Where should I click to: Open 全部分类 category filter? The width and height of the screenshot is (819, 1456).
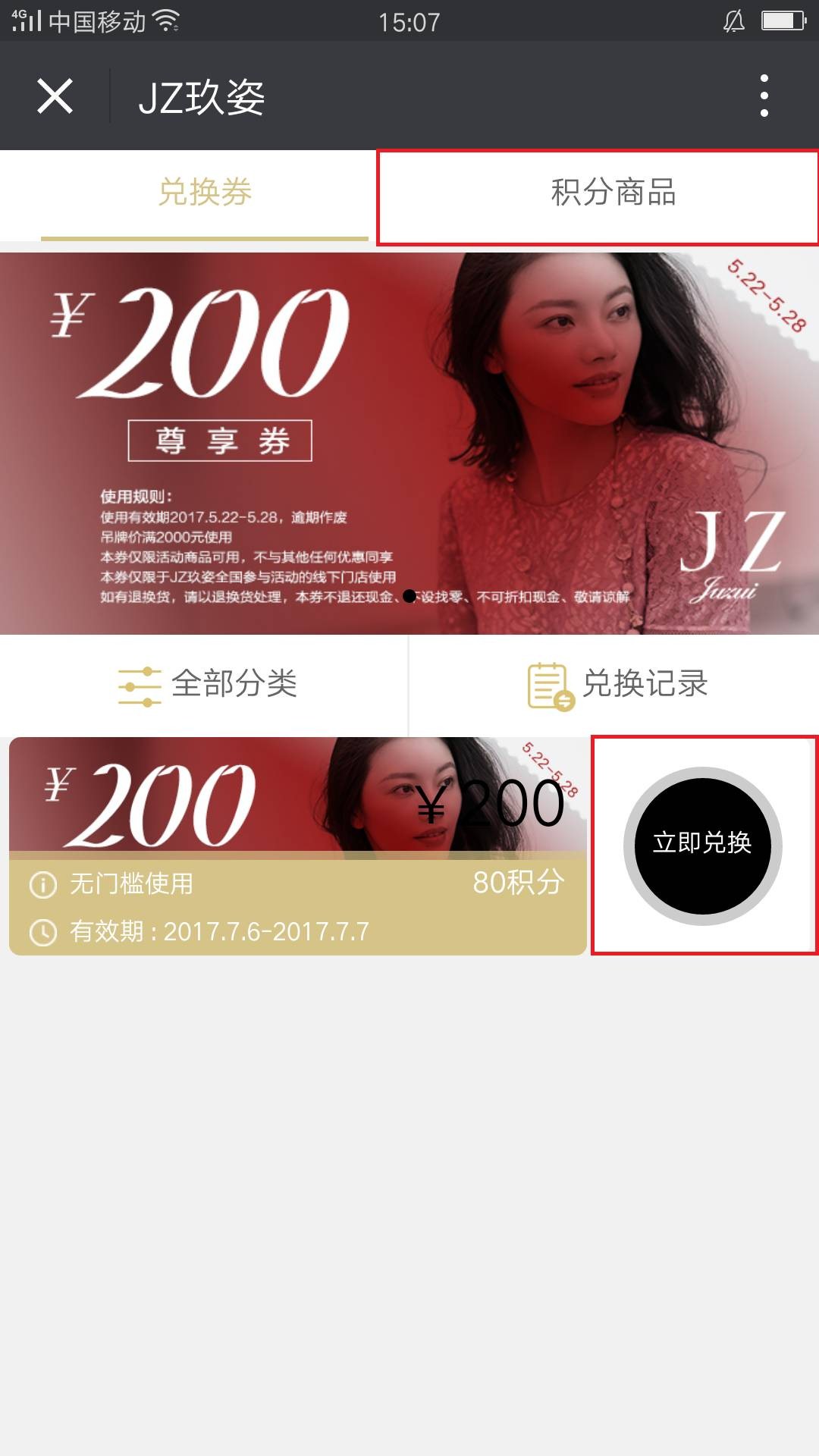click(206, 684)
